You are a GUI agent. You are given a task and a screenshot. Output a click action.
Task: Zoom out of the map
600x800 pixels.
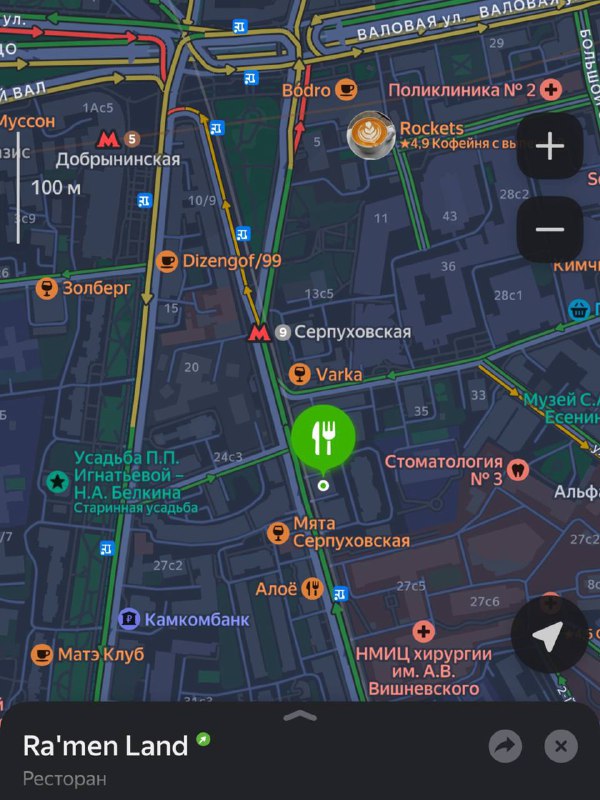(549, 230)
